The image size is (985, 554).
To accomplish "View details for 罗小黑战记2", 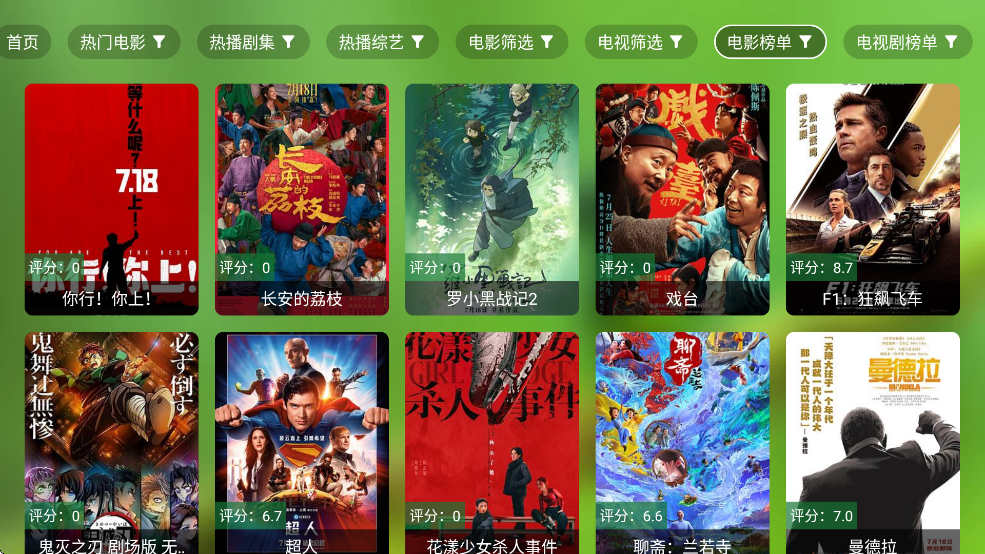I will (x=491, y=198).
